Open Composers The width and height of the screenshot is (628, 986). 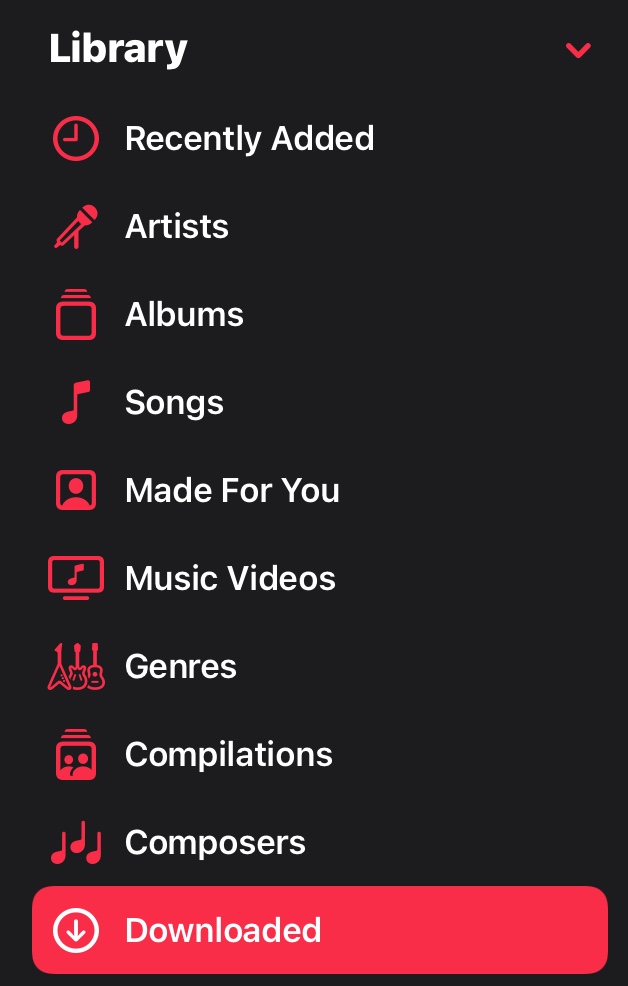coord(215,843)
